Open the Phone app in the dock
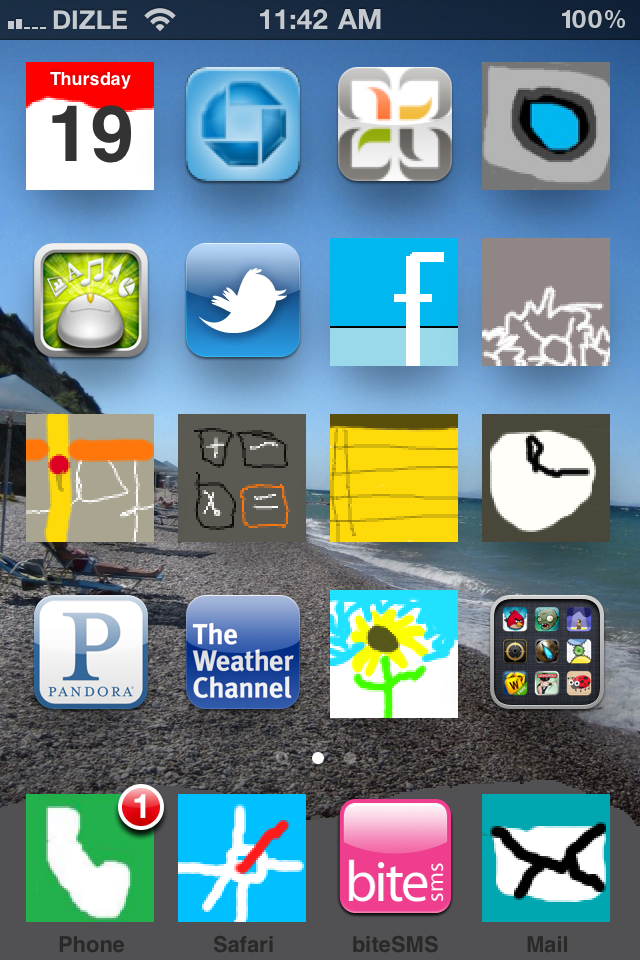 (x=90, y=858)
